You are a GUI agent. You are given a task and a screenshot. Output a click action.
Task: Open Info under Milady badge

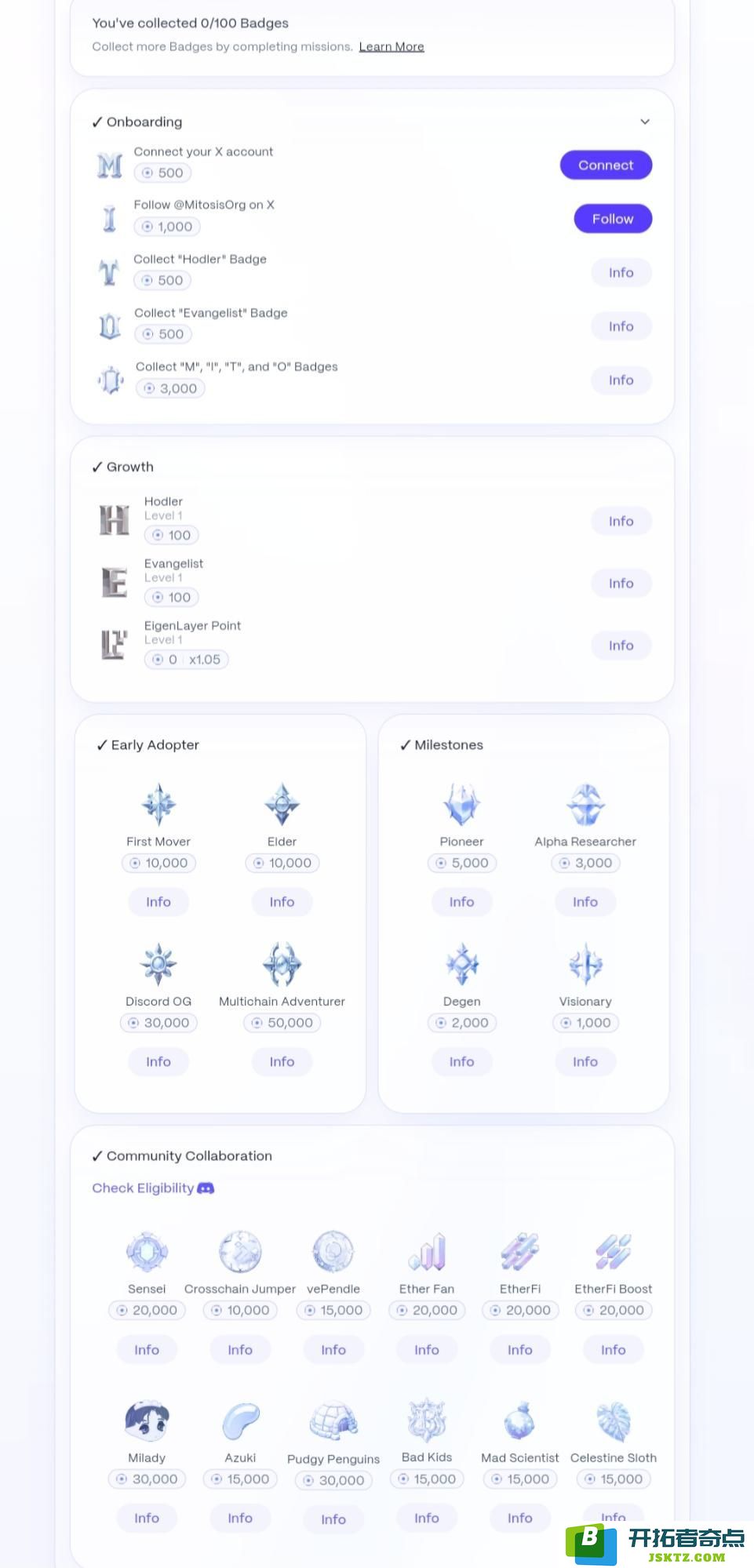point(147,1519)
